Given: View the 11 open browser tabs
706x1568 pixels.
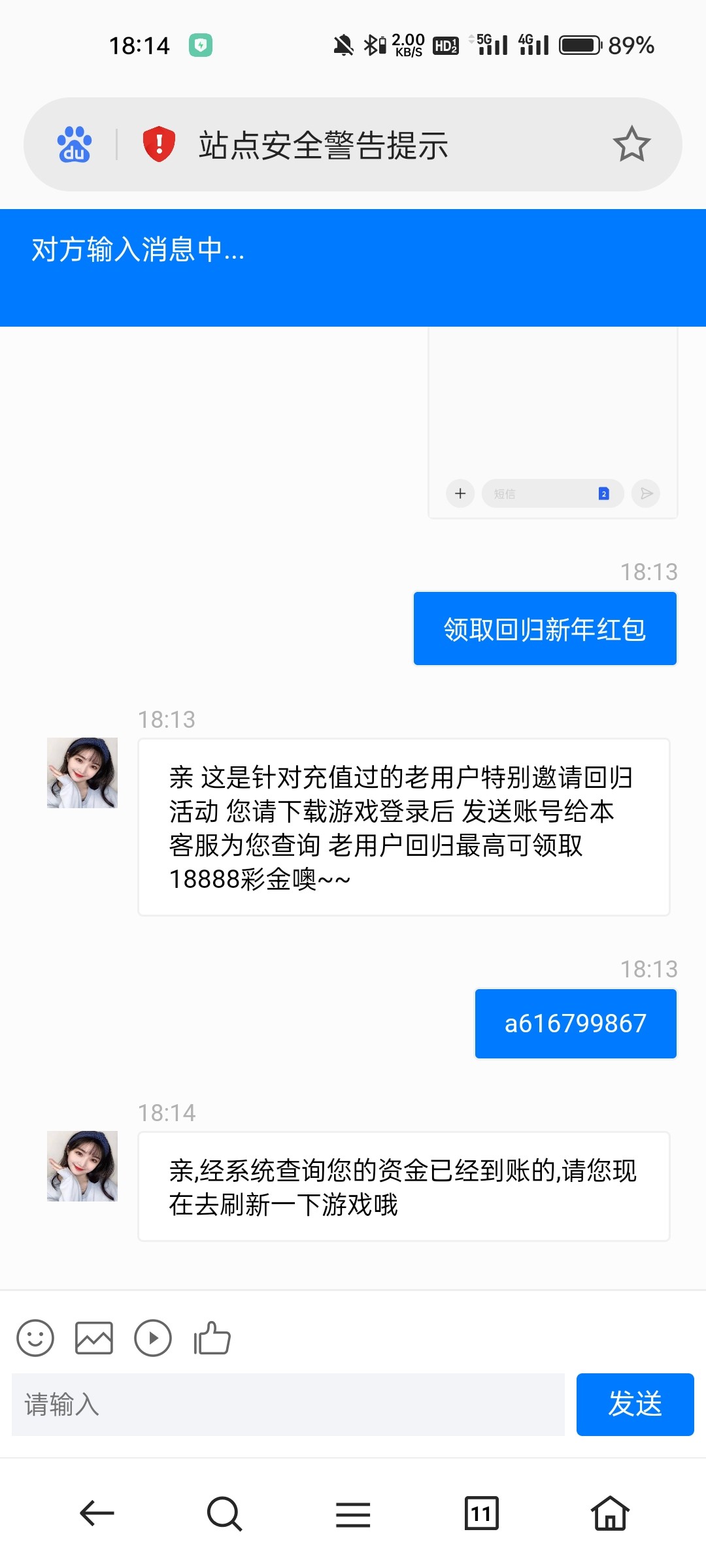Looking at the screenshot, I should [x=481, y=1513].
